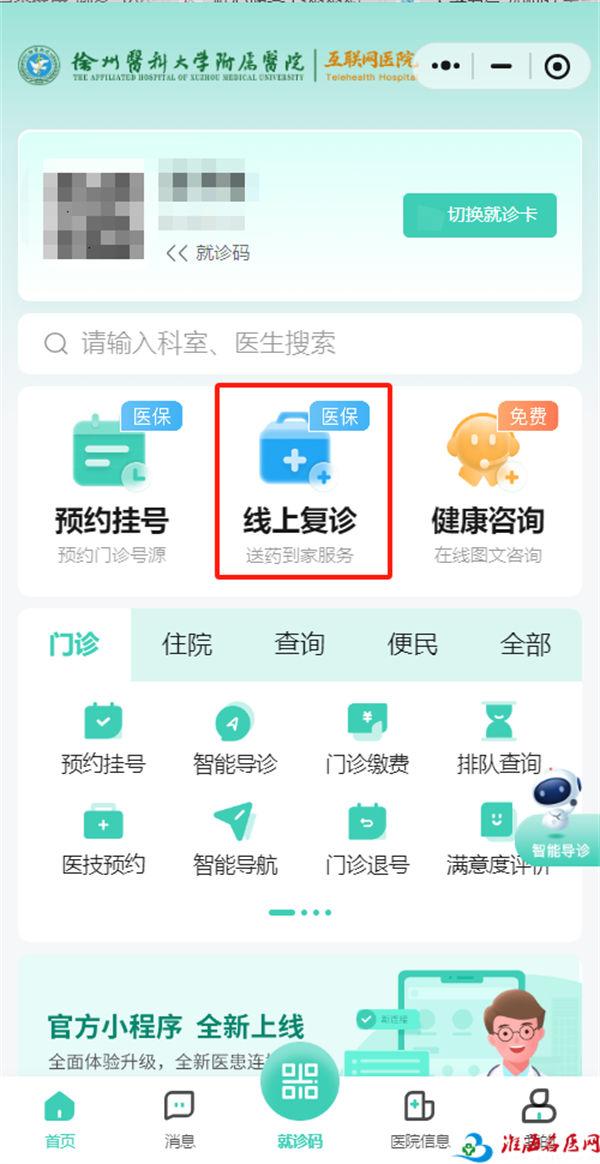This screenshot has height=1164, width=600.
Task: Close the mini program with circle button
Action: 557,66
